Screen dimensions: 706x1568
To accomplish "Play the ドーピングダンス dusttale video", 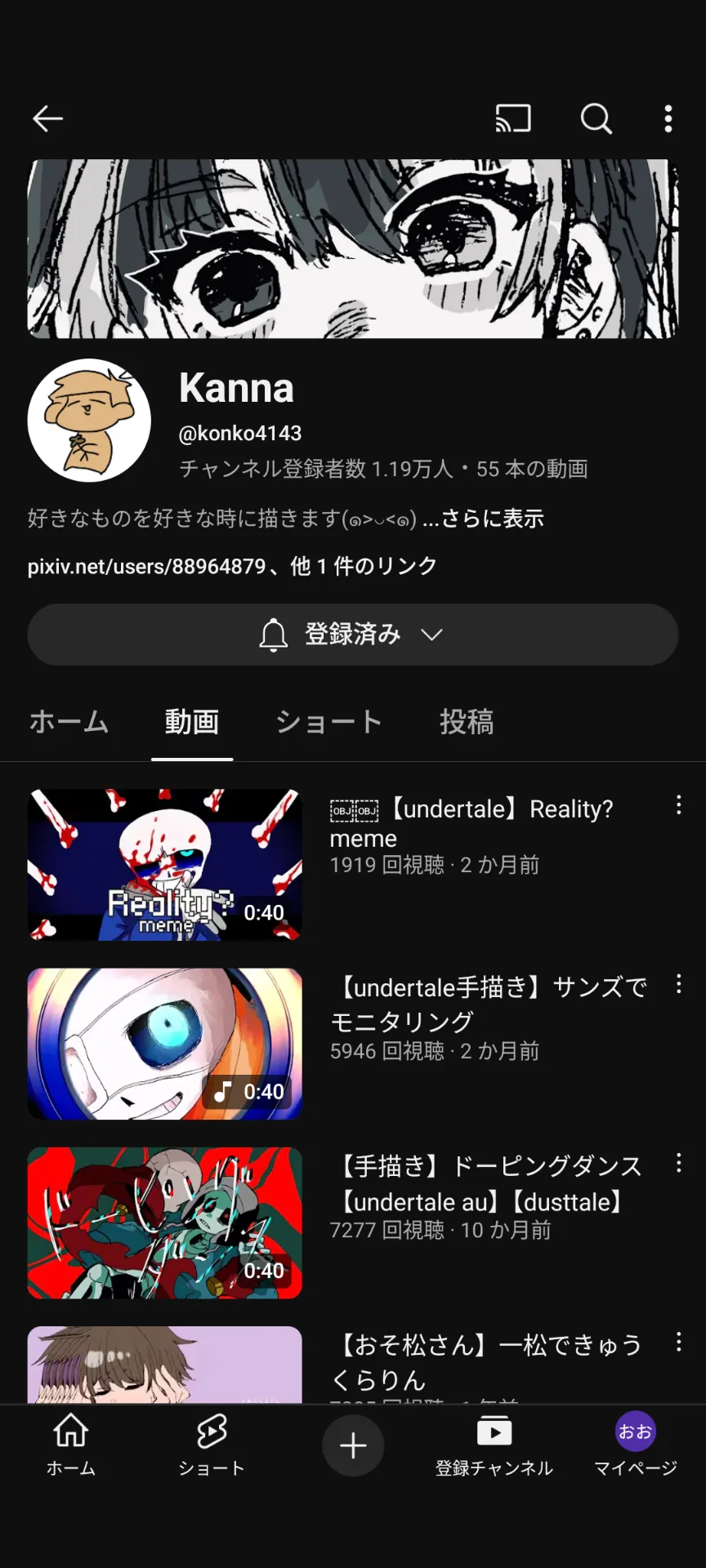I will tap(165, 1223).
